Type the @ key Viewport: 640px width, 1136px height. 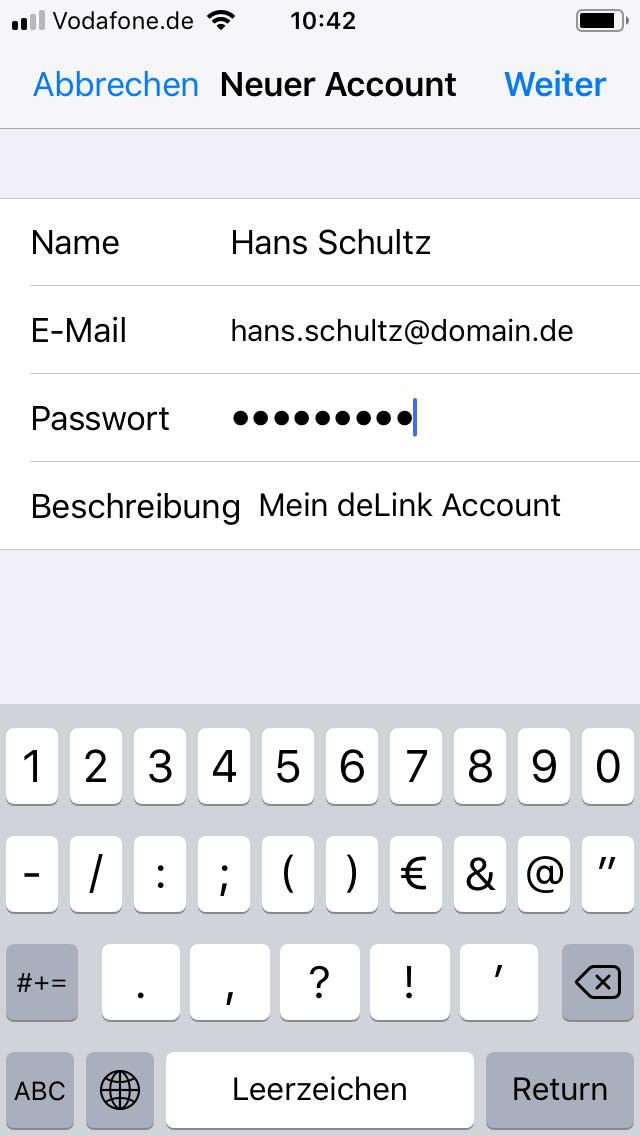[x=544, y=875]
